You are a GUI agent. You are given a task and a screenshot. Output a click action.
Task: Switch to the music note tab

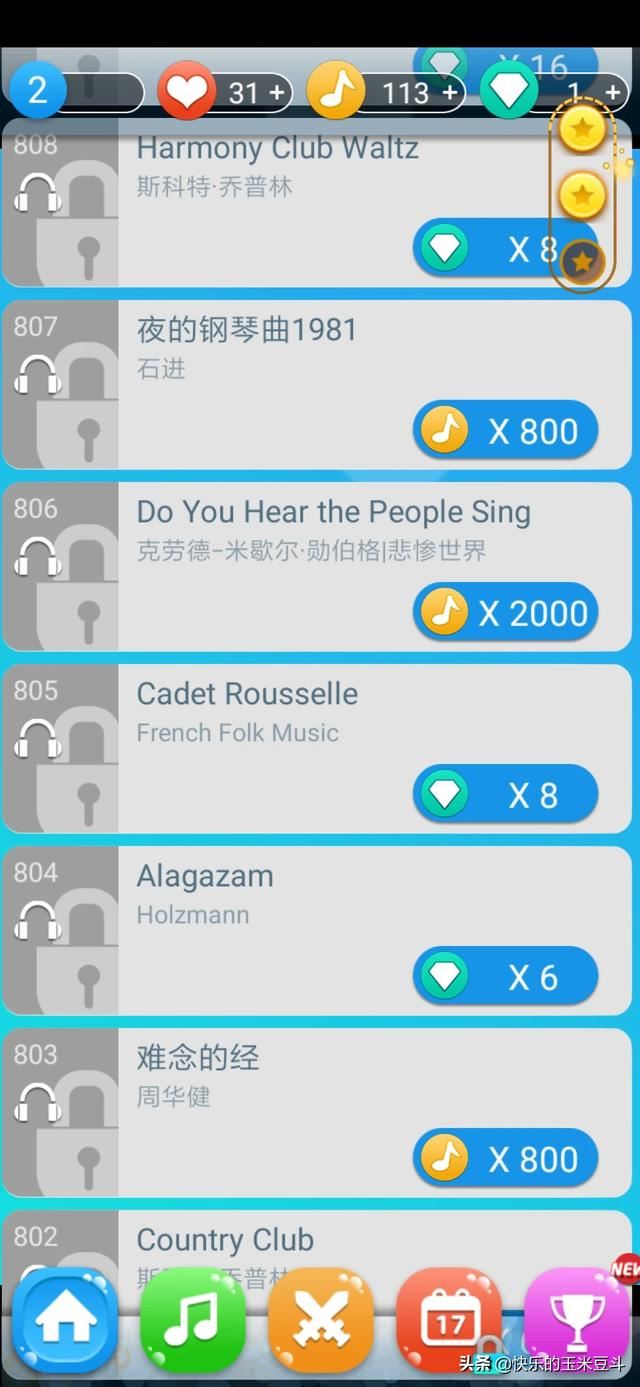[193, 1321]
